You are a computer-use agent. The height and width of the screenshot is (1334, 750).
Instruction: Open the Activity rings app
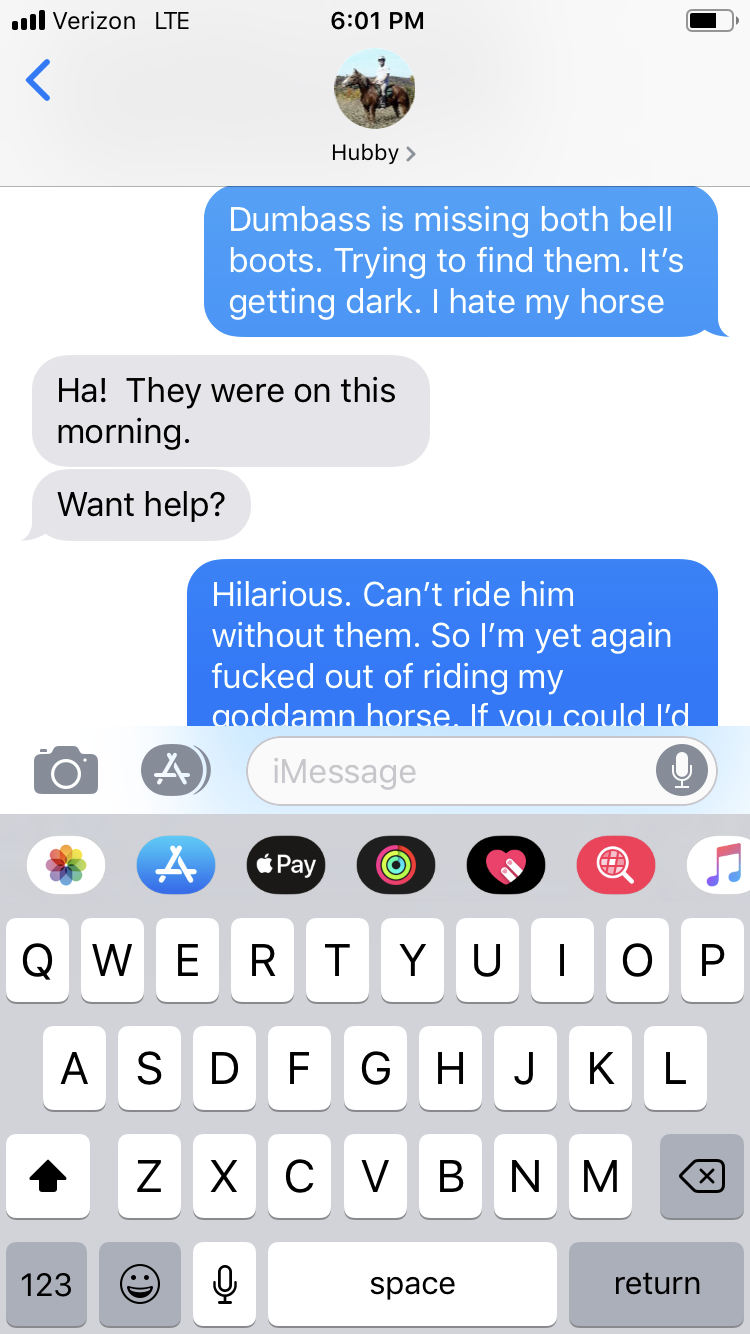[x=396, y=864]
